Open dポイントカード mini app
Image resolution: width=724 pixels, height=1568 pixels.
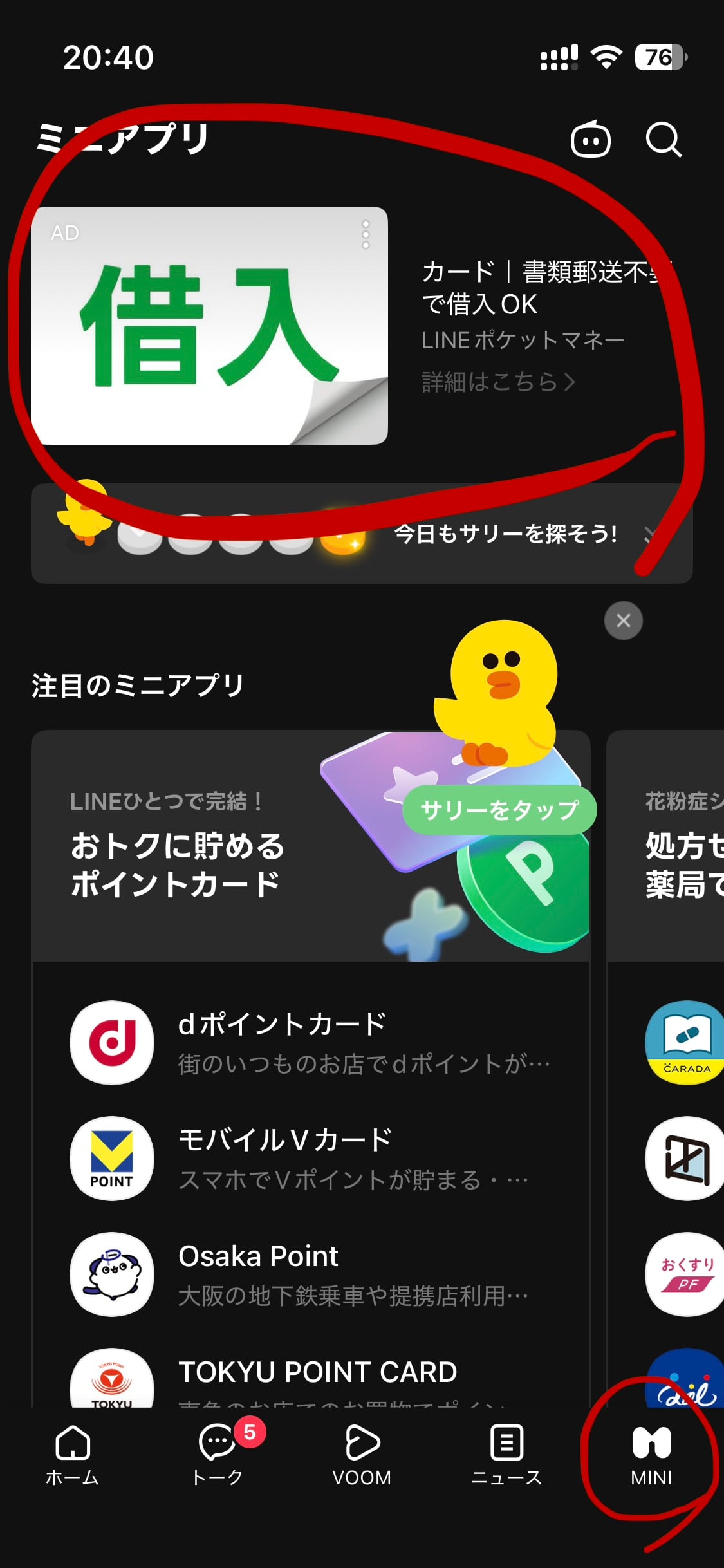pyautogui.click(x=311, y=1043)
